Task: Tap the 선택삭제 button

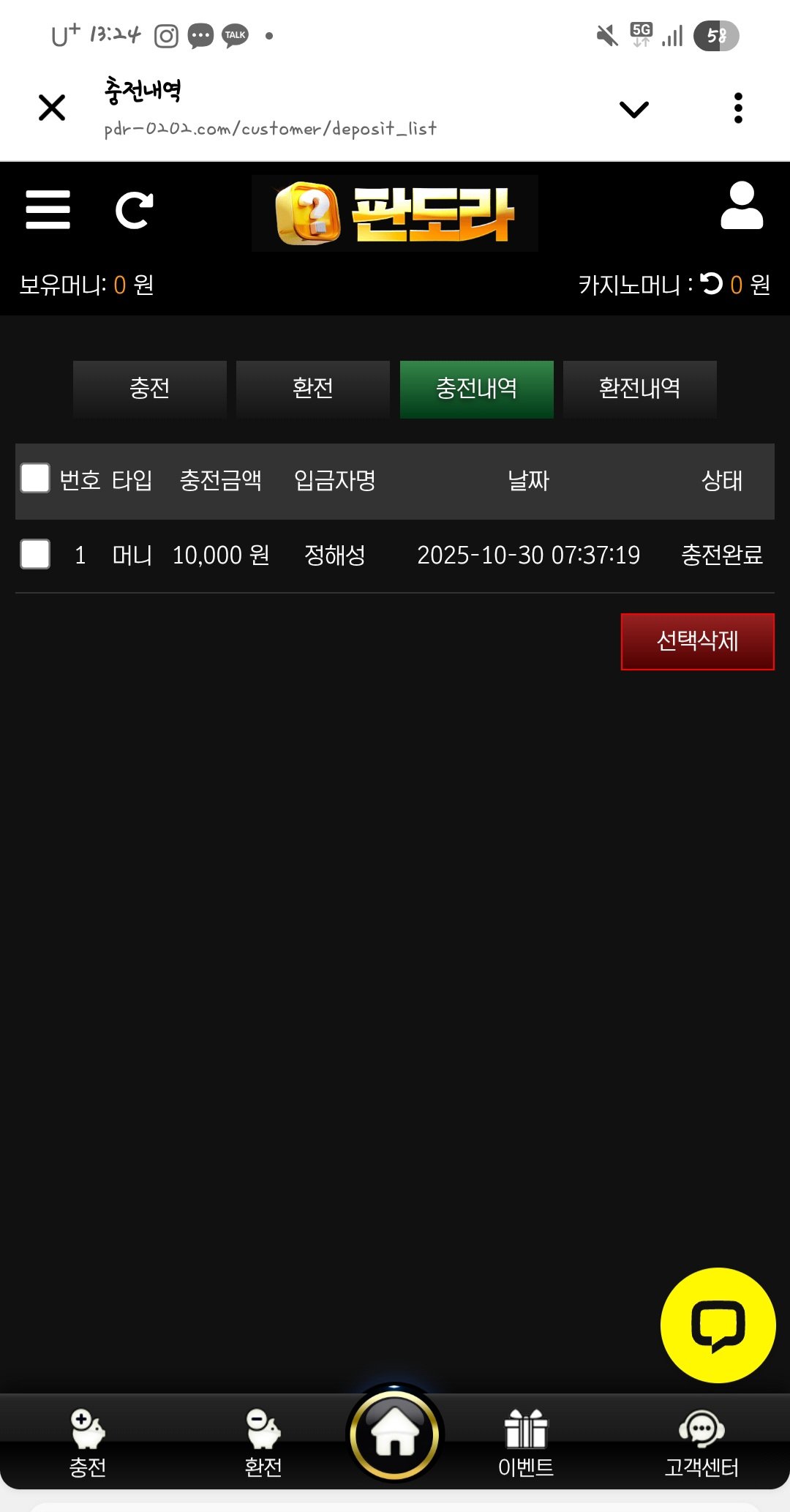Action: click(697, 641)
